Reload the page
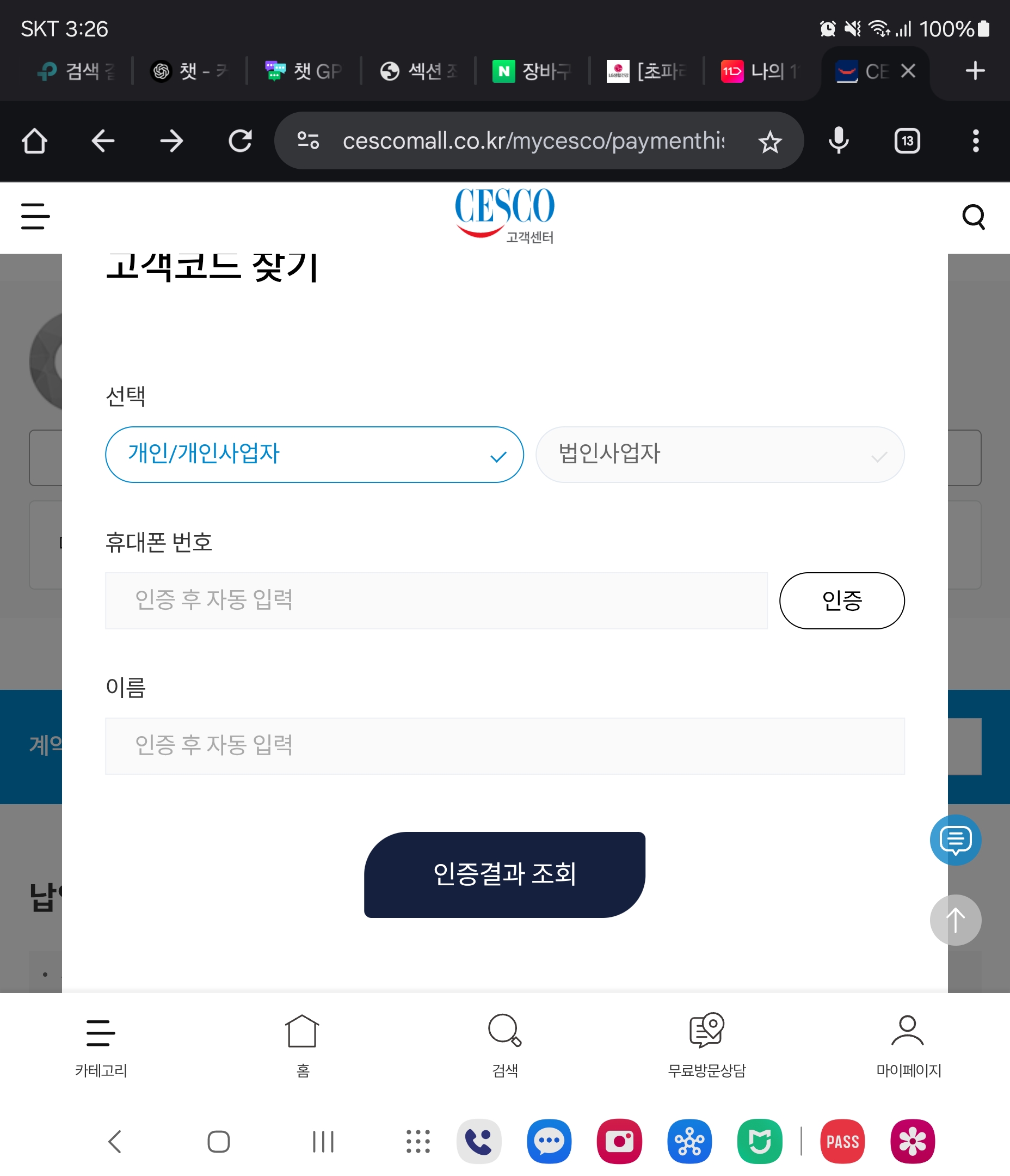This screenshot has width=1010, height=1176. click(240, 141)
